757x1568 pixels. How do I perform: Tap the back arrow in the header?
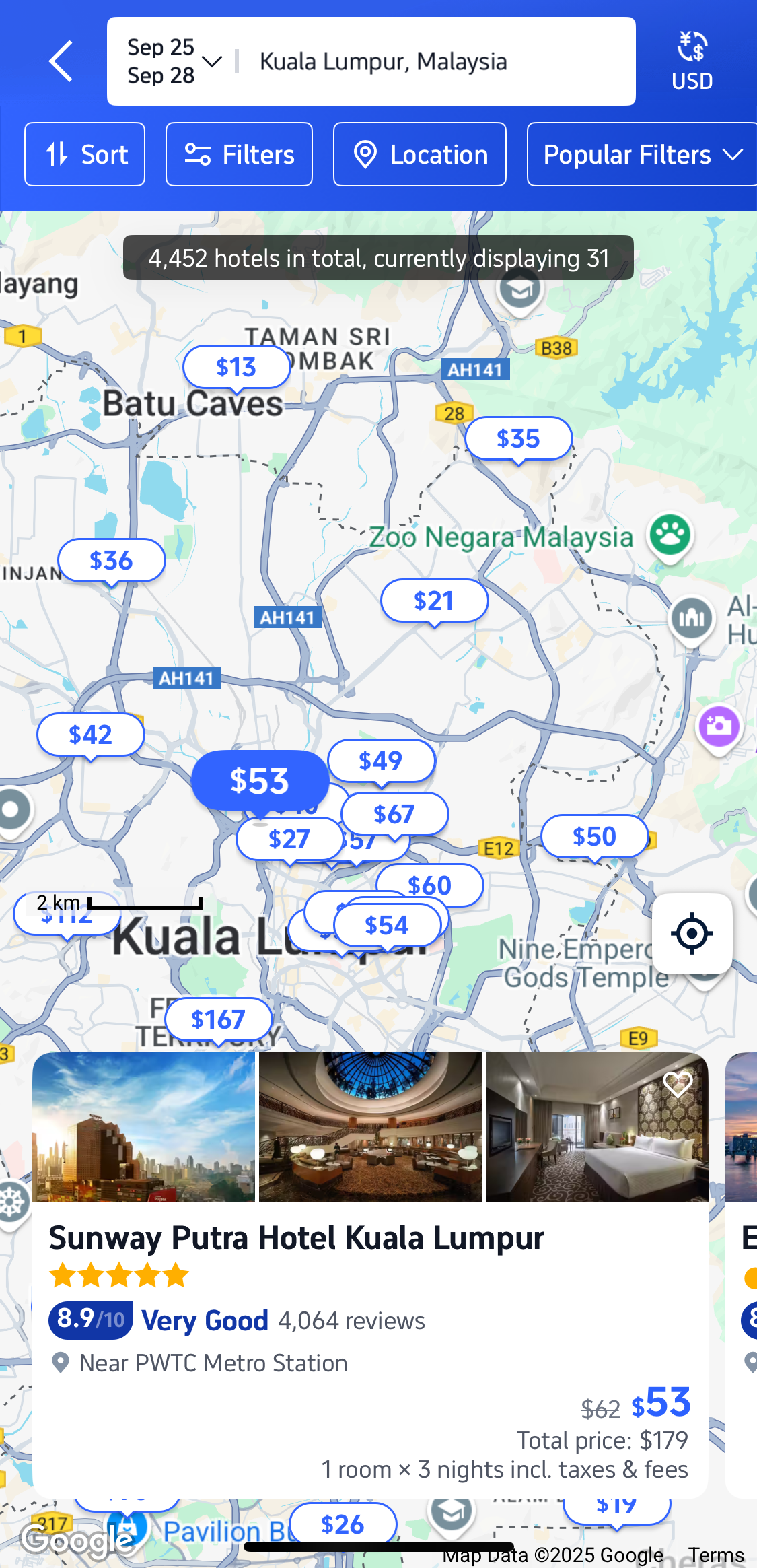coord(61,61)
